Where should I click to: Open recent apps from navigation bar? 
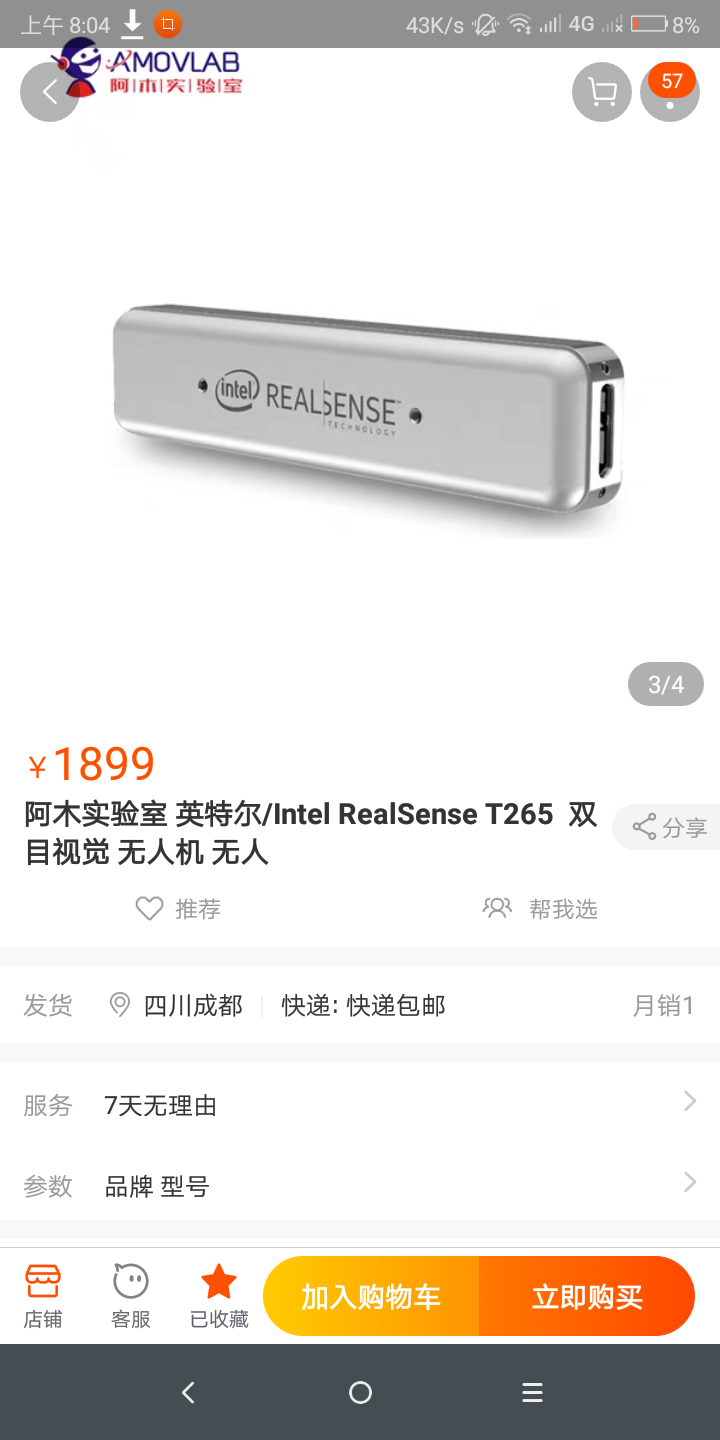point(532,1392)
